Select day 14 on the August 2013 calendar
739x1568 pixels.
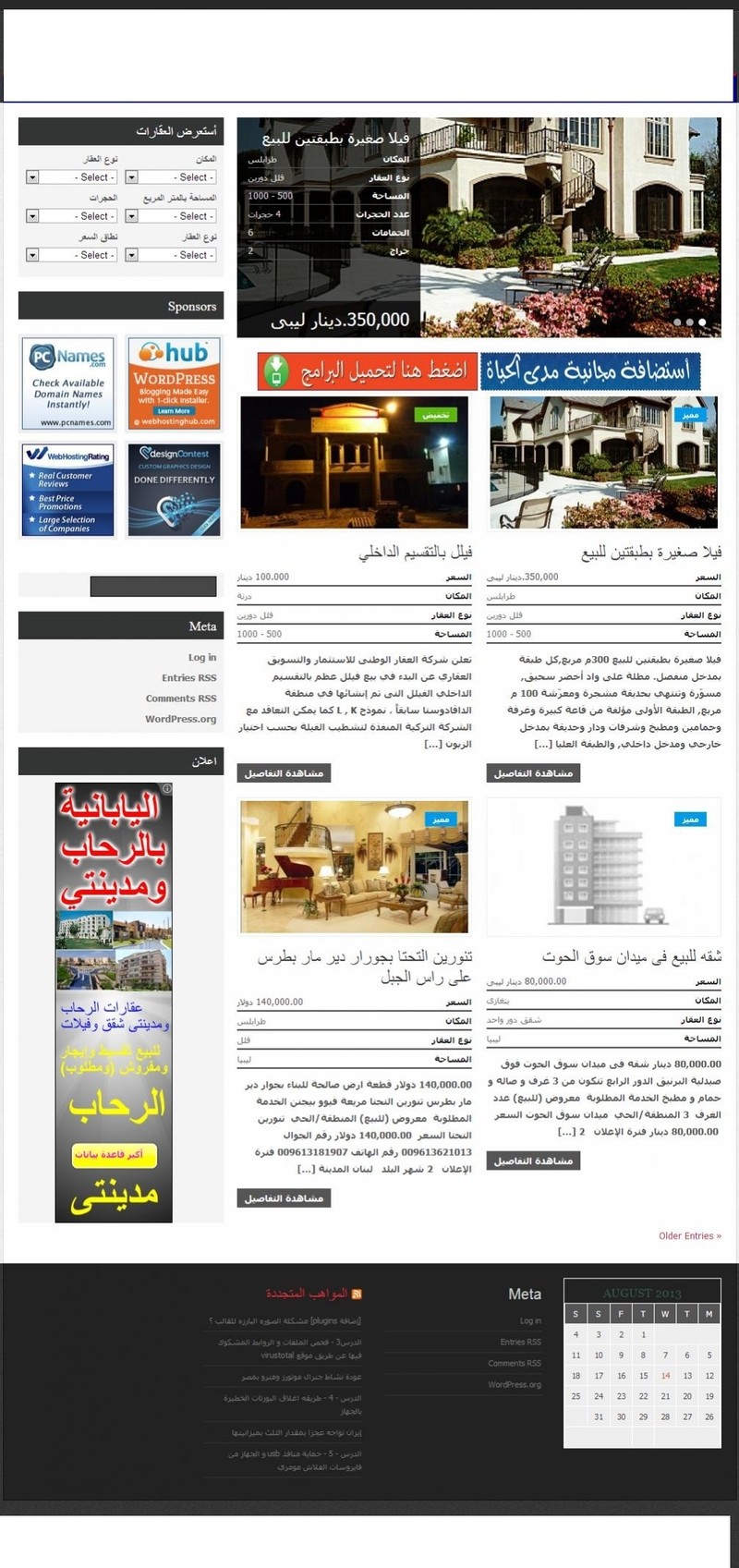[x=665, y=1375]
